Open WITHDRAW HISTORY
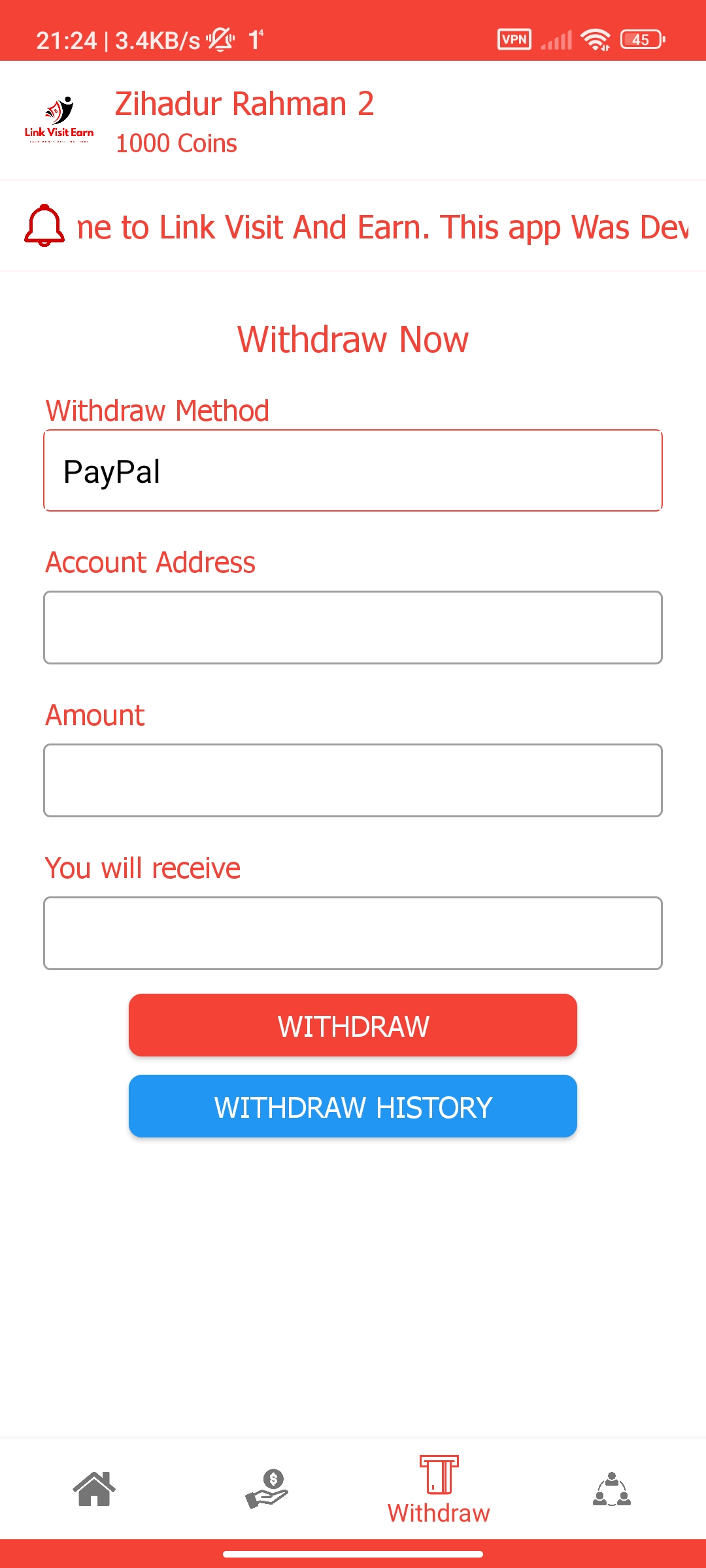The image size is (706, 1568). pyautogui.click(x=353, y=1106)
